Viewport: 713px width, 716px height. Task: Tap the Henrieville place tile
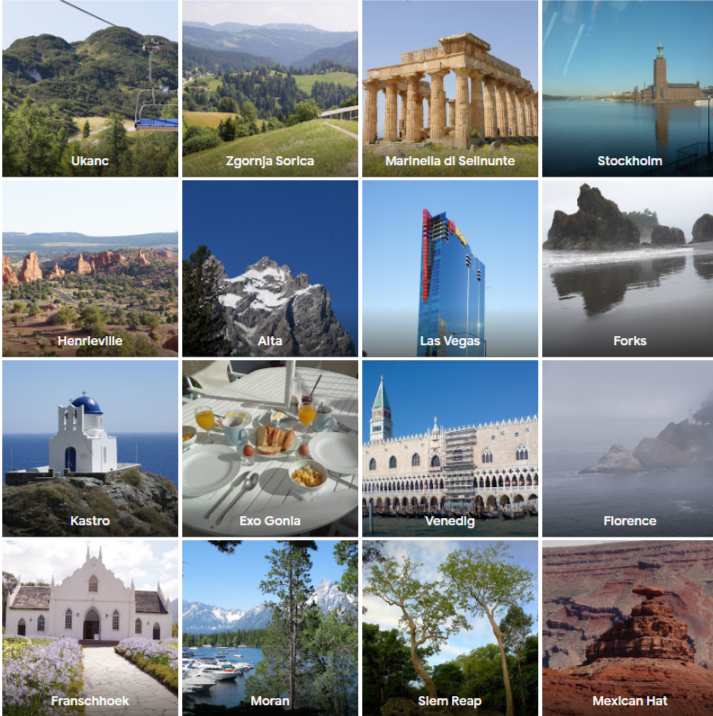click(x=90, y=268)
